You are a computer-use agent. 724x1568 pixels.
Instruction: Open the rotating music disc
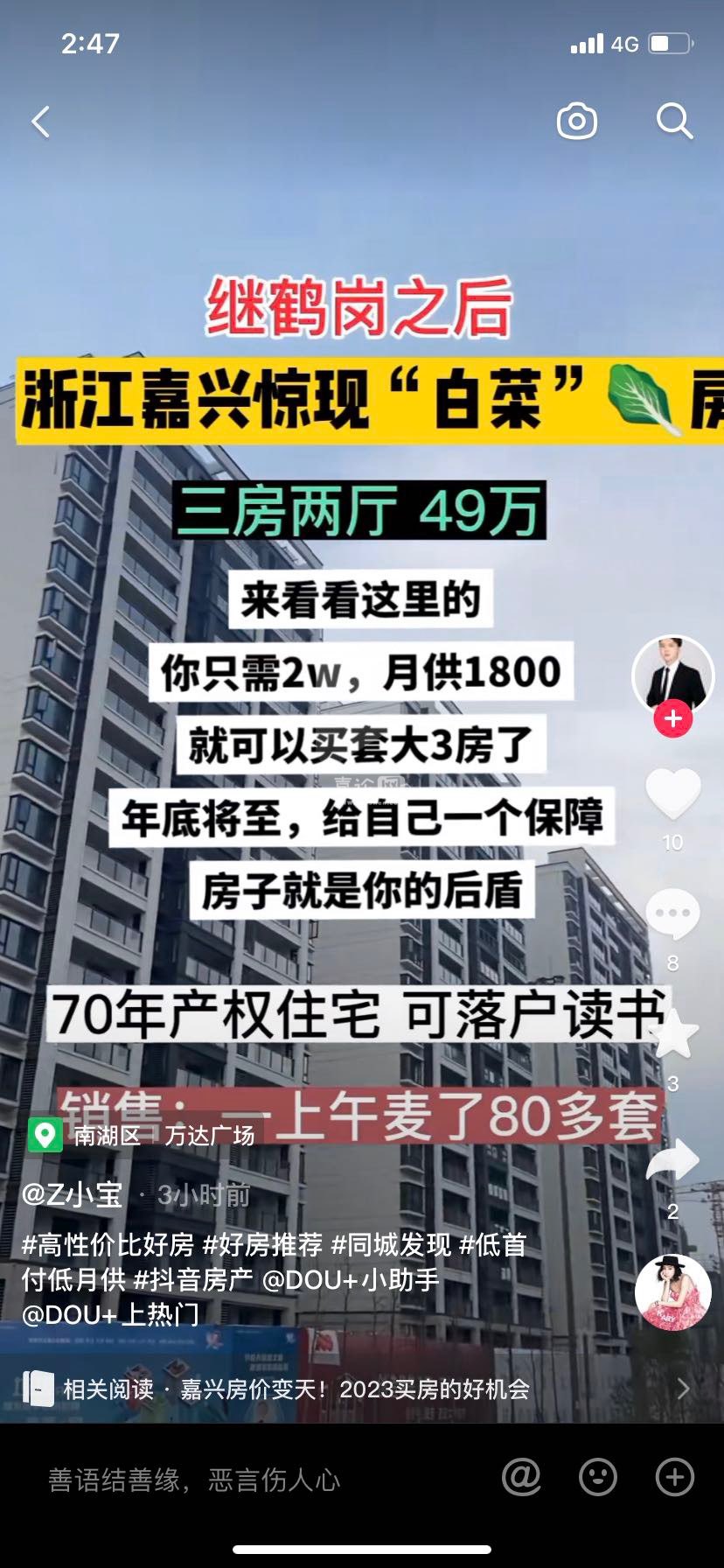point(672,1293)
